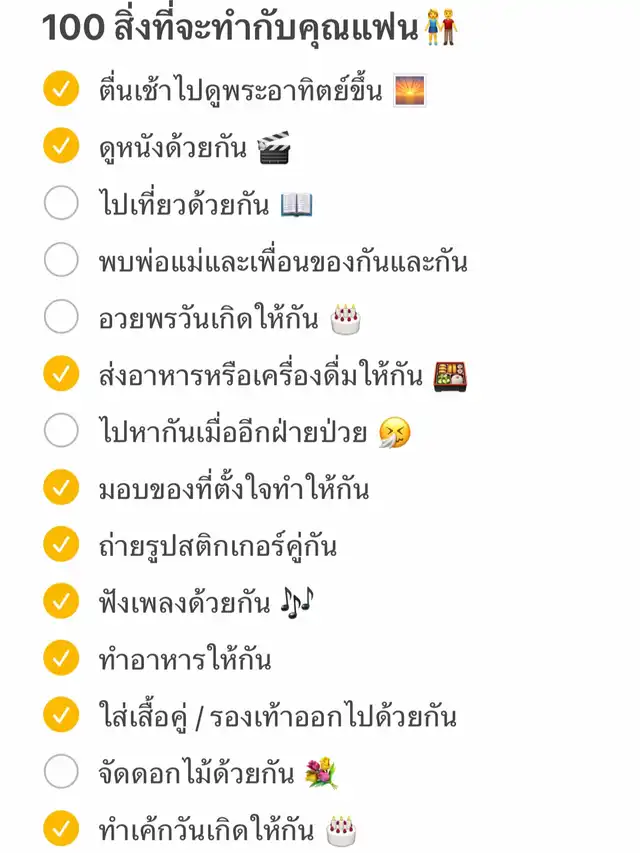Image resolution: width=640 pixels, height=853 pixels.
Task: Toggle the ถ่ายรูปสติกเกอร์คู่กัน checkbox
Action: (x=61, y=546)
